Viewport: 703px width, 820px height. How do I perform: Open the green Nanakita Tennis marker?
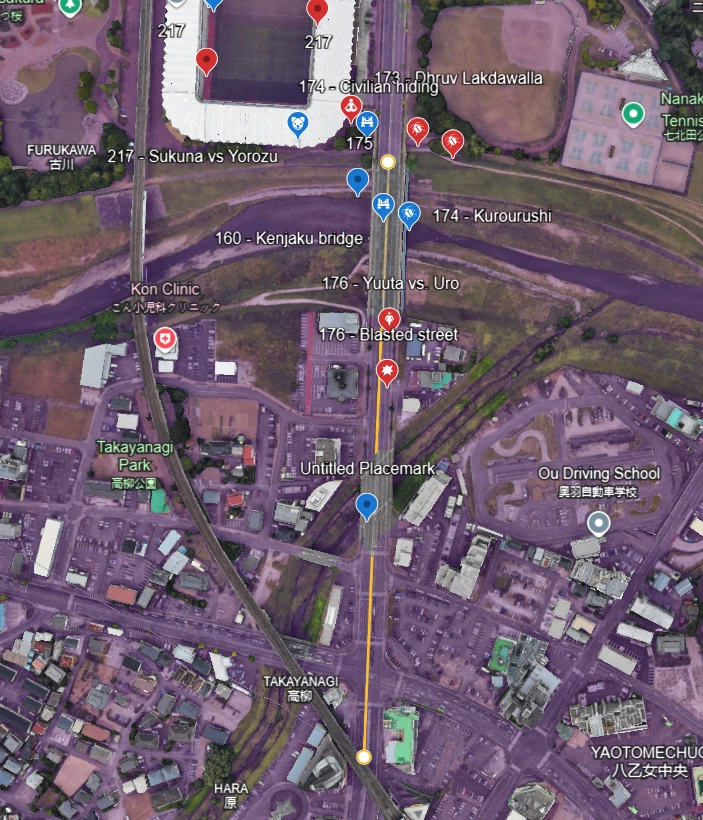pos(632,114)
